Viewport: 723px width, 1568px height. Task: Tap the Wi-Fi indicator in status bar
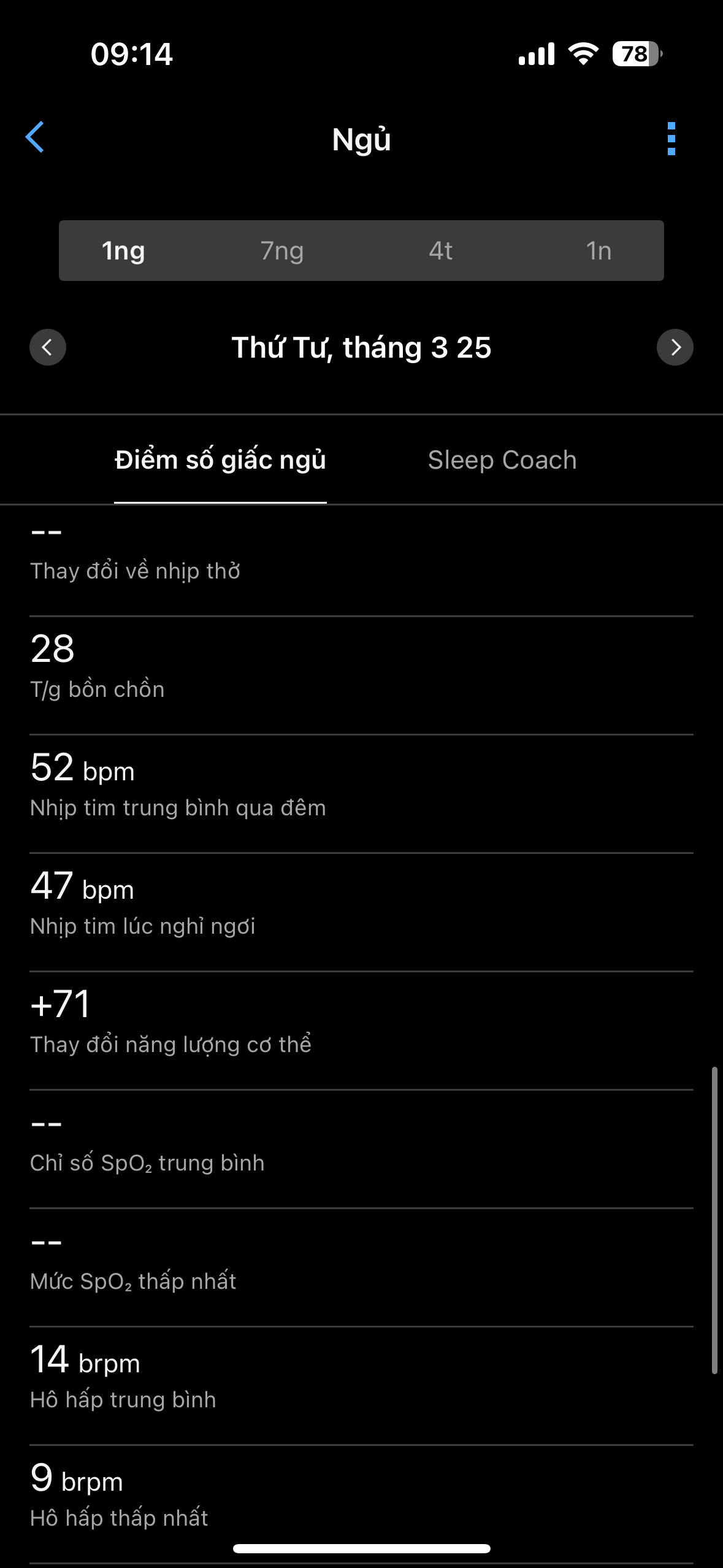click(581, 54)
